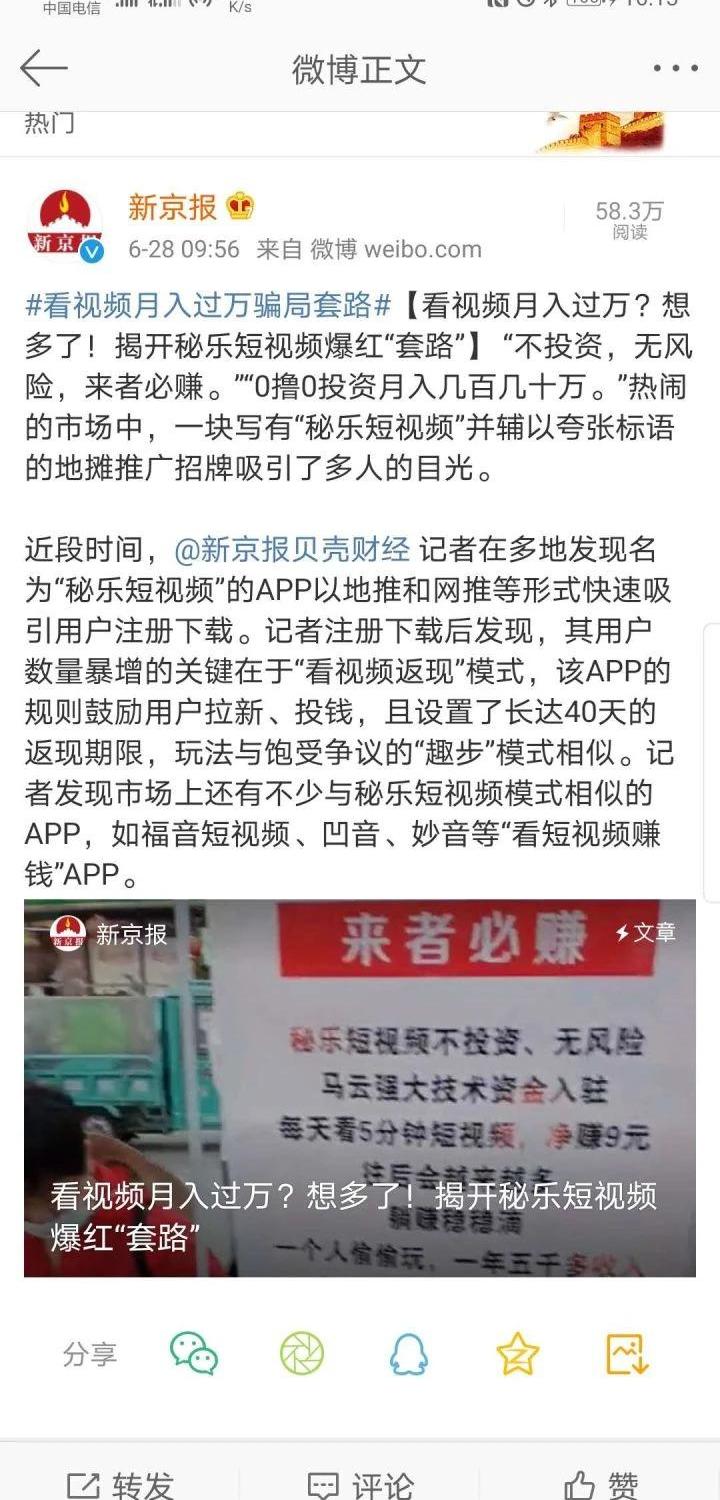The width and height of the screenshot is (720, 1500).
Task: Share the post to WeChat
Action: pos(194,1354)
